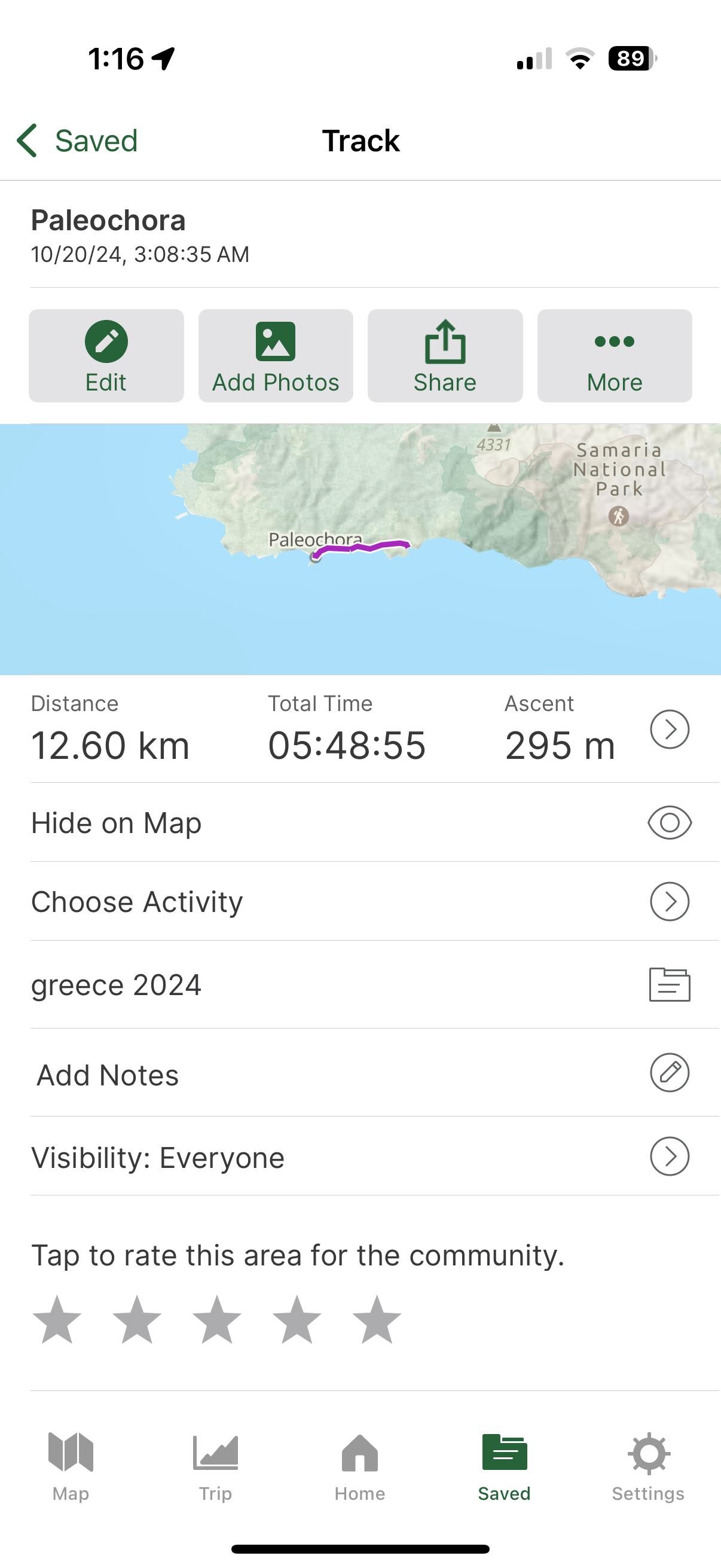Open the More options ellipsis icon
Viewport: 721px width, 1568px height.
tap(614, 343)
